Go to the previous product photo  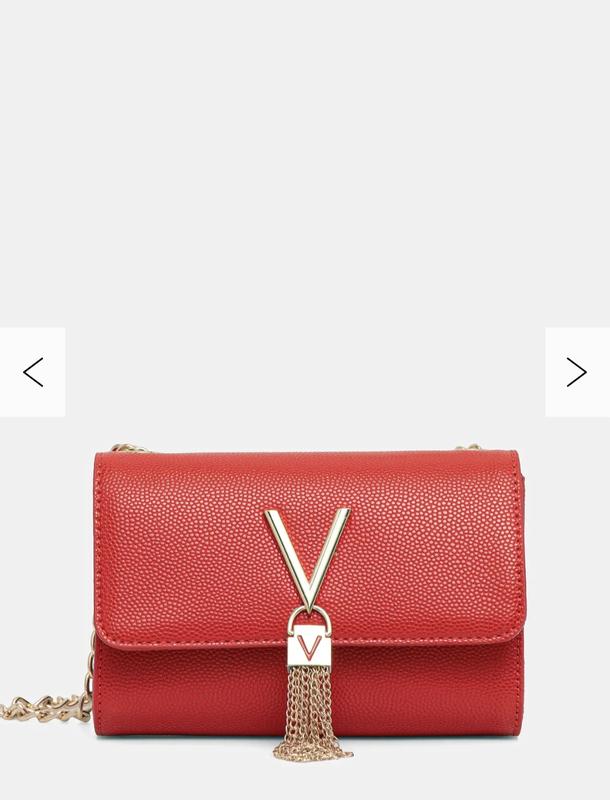pos(33,372)
